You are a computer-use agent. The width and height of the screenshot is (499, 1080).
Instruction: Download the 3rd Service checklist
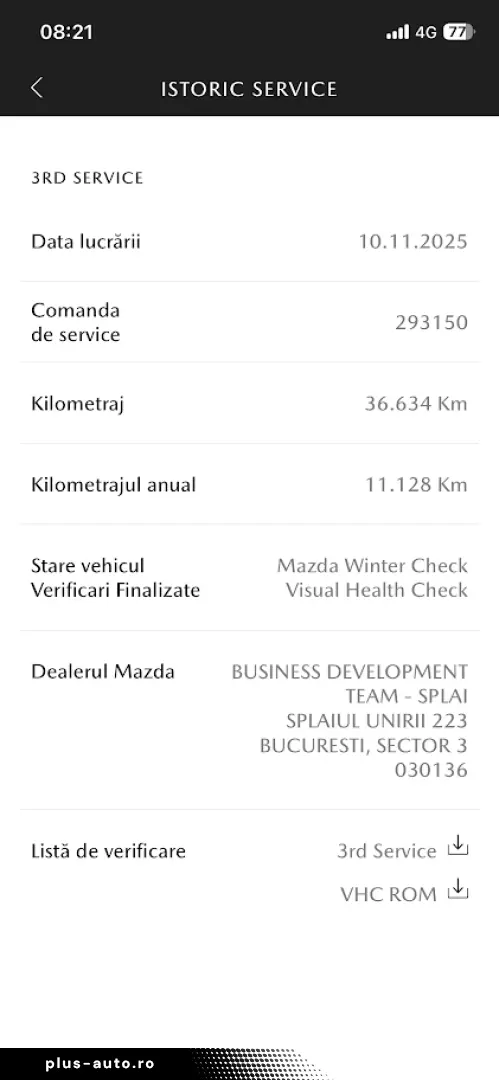coord(458,846)
